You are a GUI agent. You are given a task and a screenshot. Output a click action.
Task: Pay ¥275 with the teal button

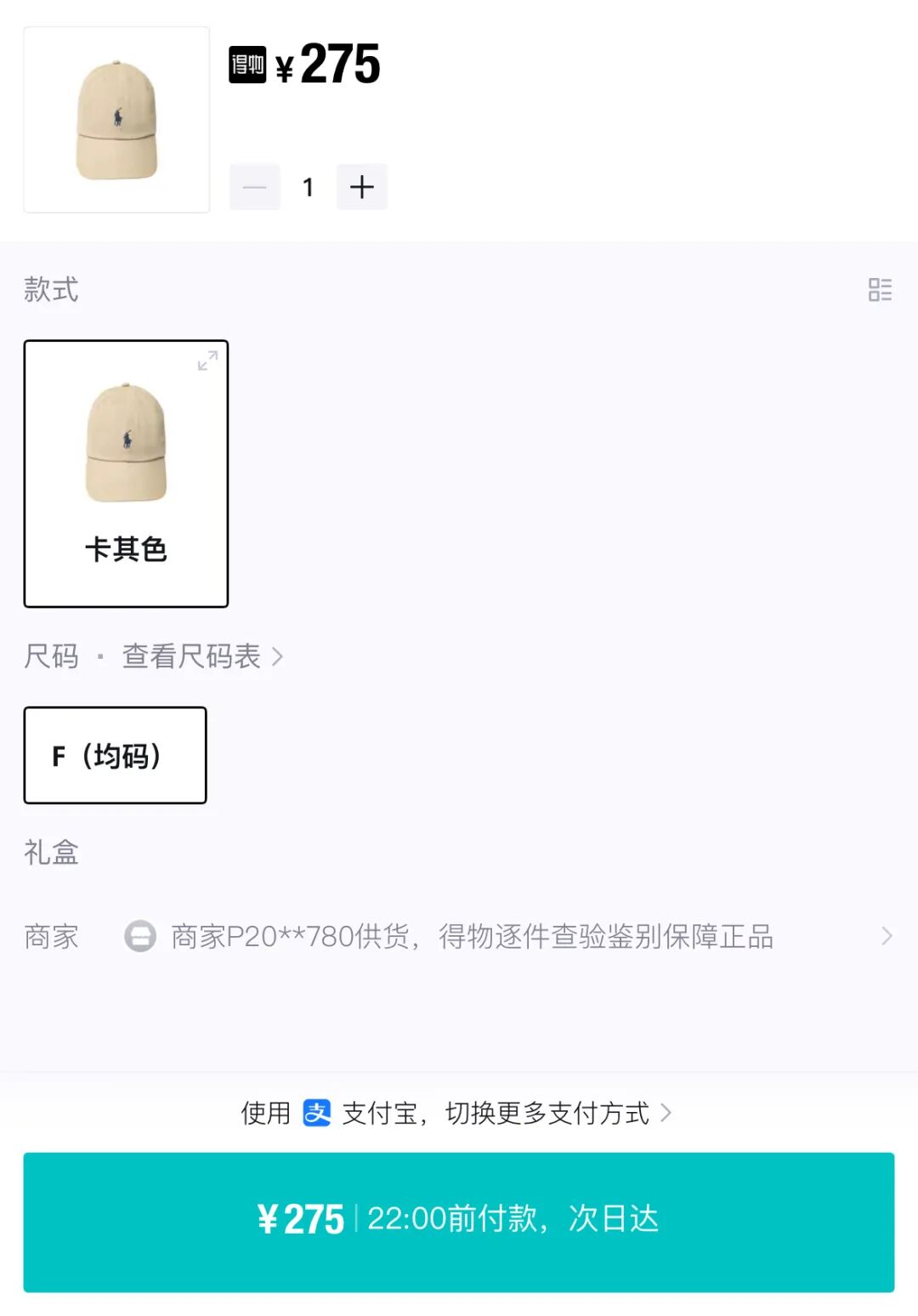459,1222
